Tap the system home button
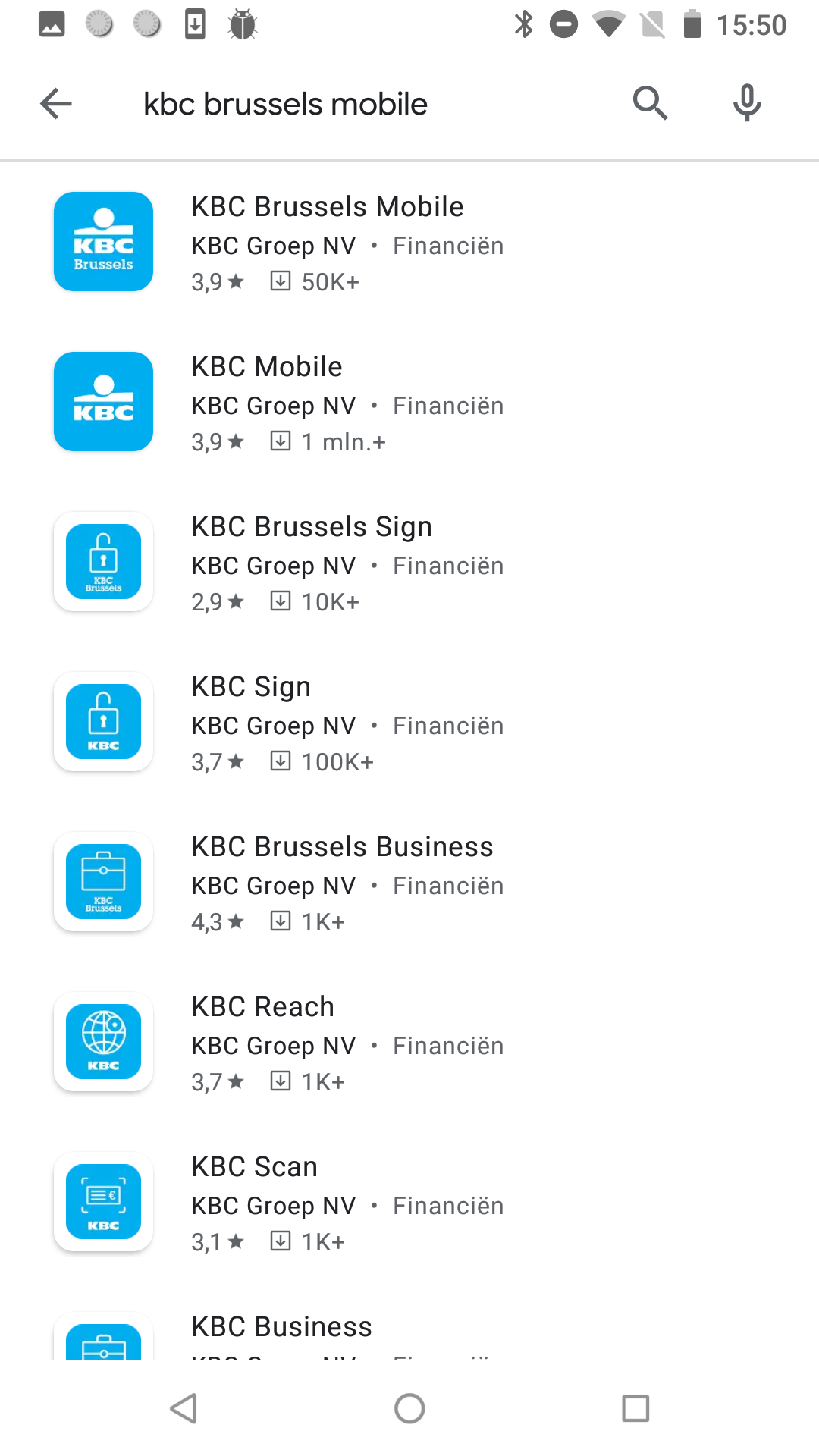This screenshot has width=819, height=1456. [409, 1409]
